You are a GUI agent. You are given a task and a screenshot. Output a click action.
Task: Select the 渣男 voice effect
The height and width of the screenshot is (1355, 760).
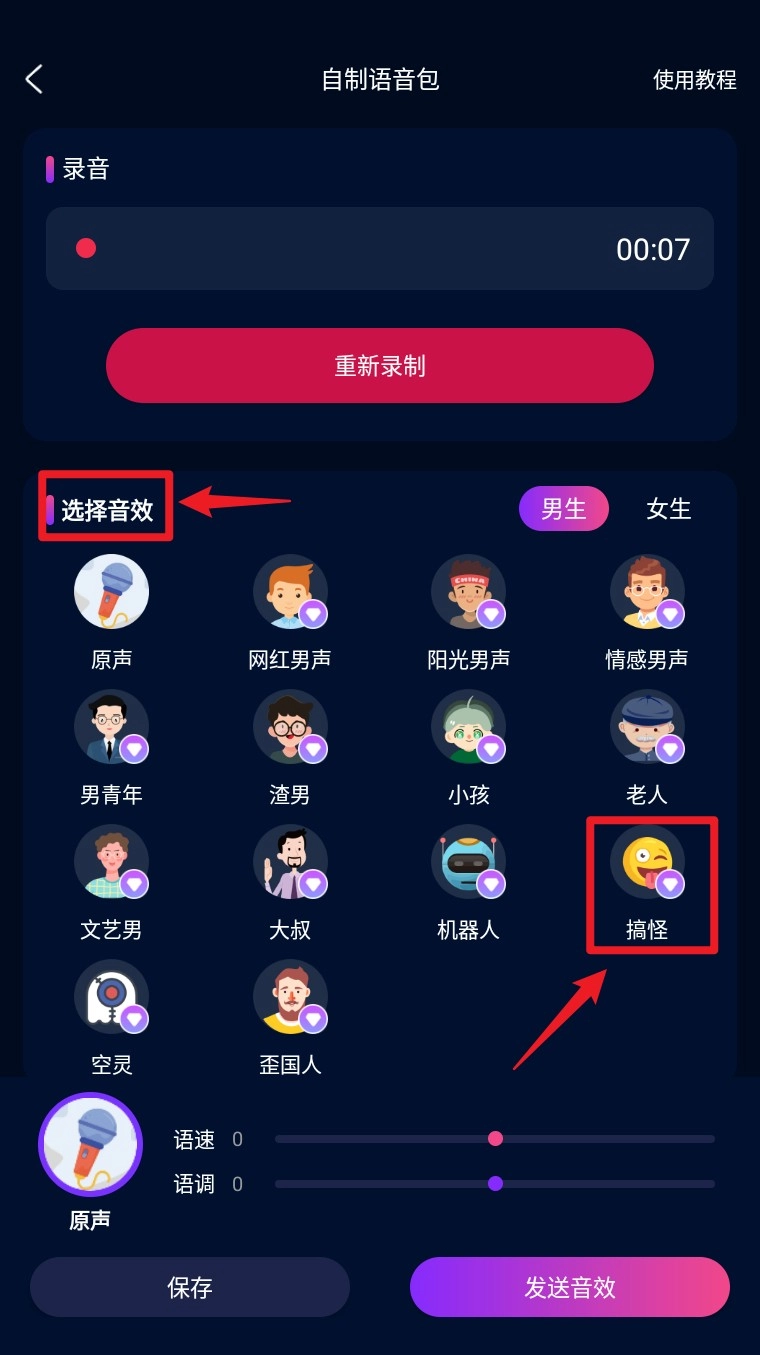pos(290,728)
